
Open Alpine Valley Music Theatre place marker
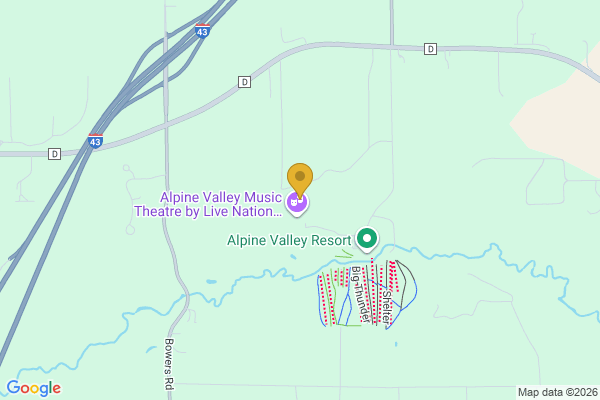(x=297, y=204)
